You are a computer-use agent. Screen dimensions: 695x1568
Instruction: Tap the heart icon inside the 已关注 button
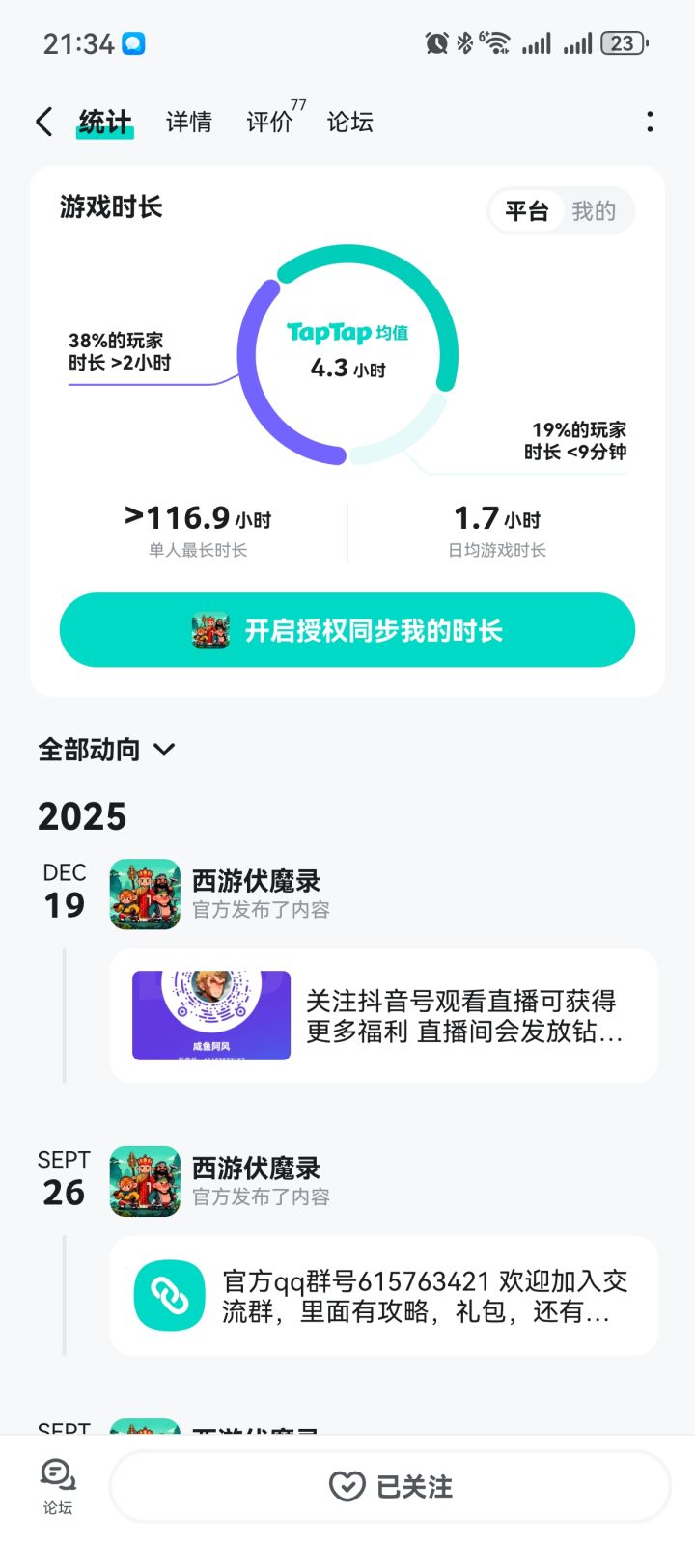click(x=347, y=1486)
